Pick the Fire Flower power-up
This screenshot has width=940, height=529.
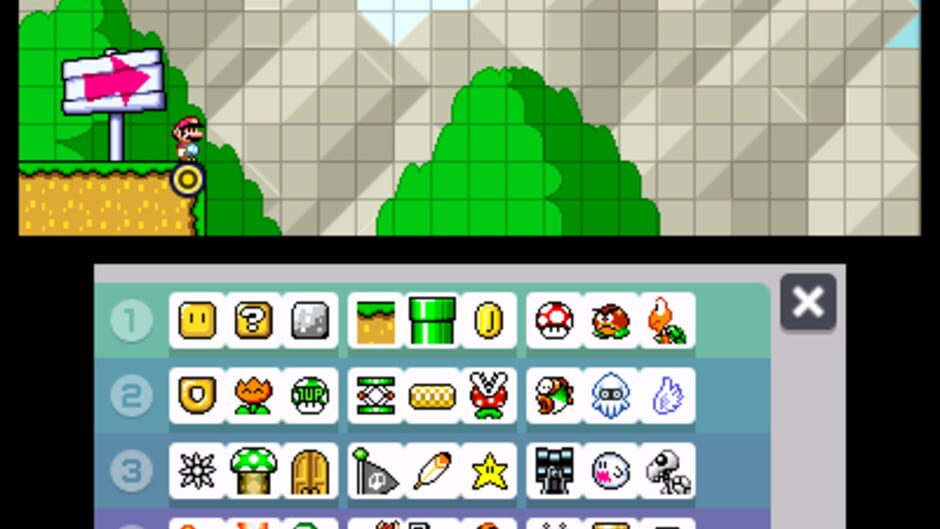254,396
